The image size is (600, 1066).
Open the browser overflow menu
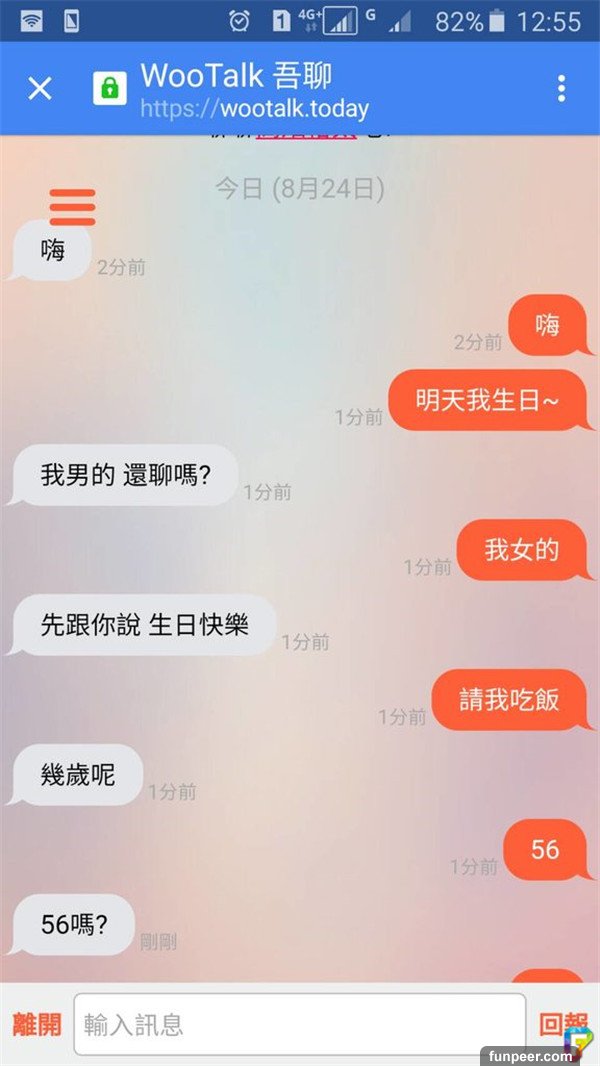coord(561,88)
